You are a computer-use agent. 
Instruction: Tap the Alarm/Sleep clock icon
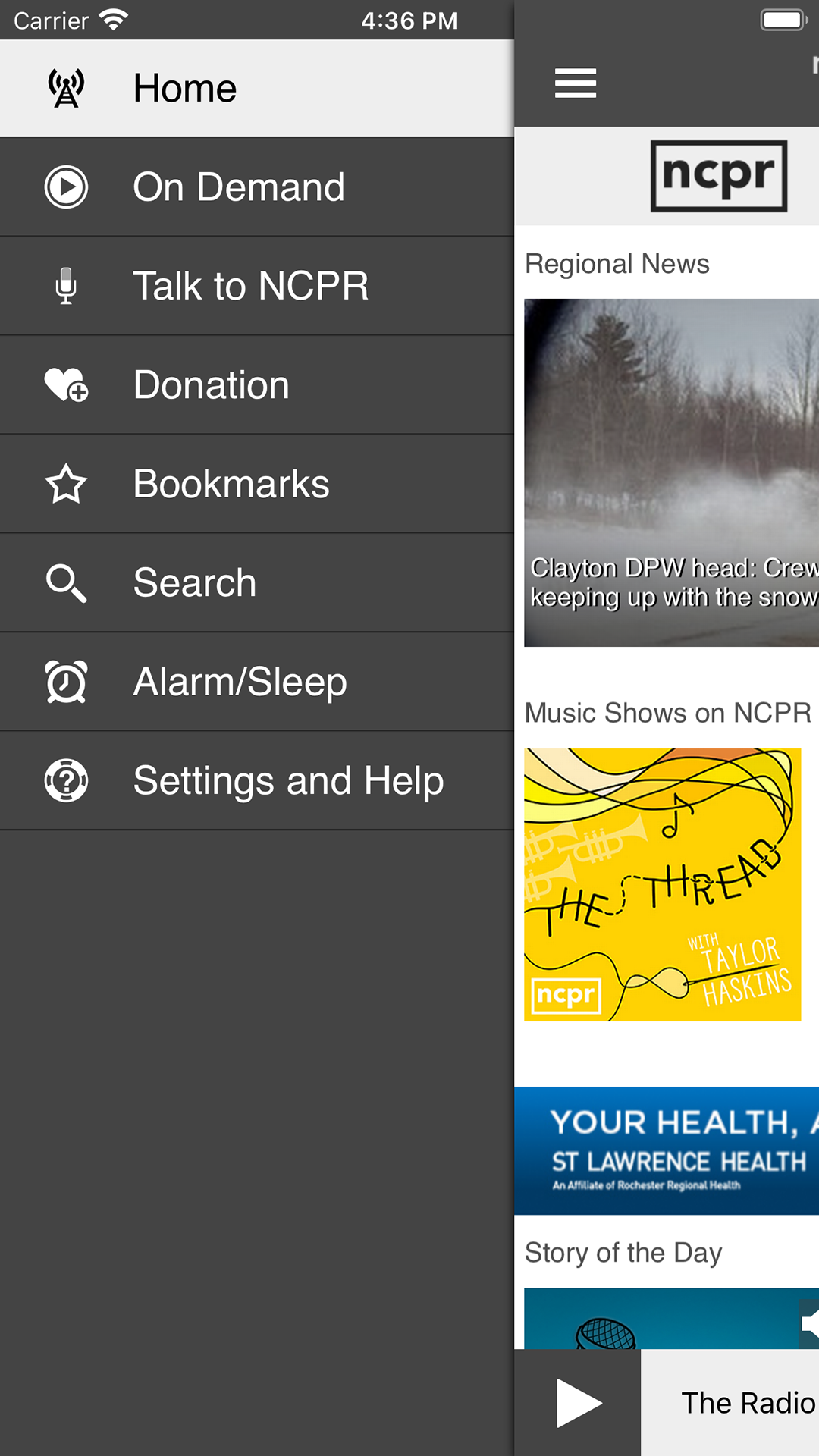click(x=66, y=681)
